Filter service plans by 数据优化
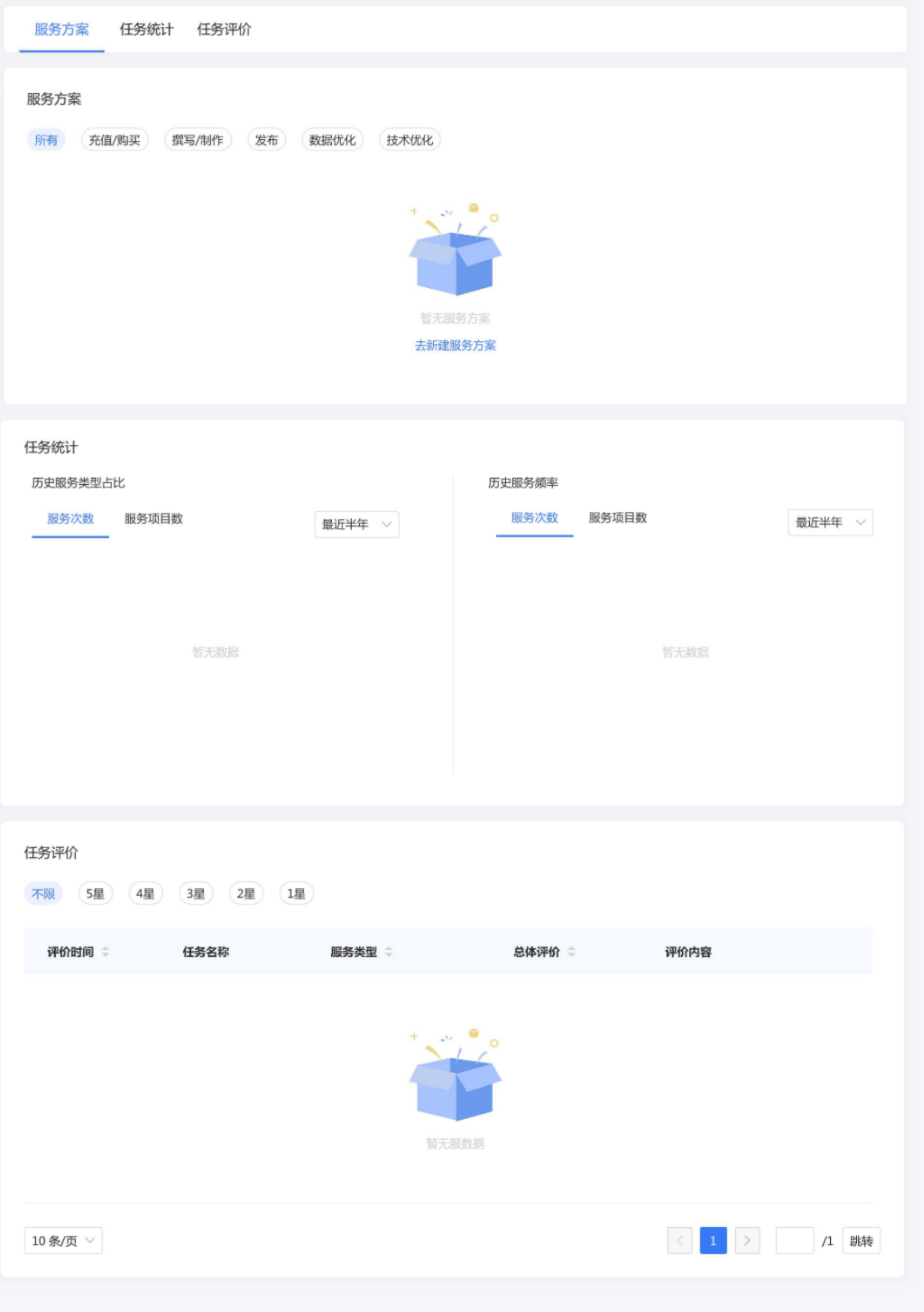The height and width of the screenshot is (1312, 924). [332, 140]
